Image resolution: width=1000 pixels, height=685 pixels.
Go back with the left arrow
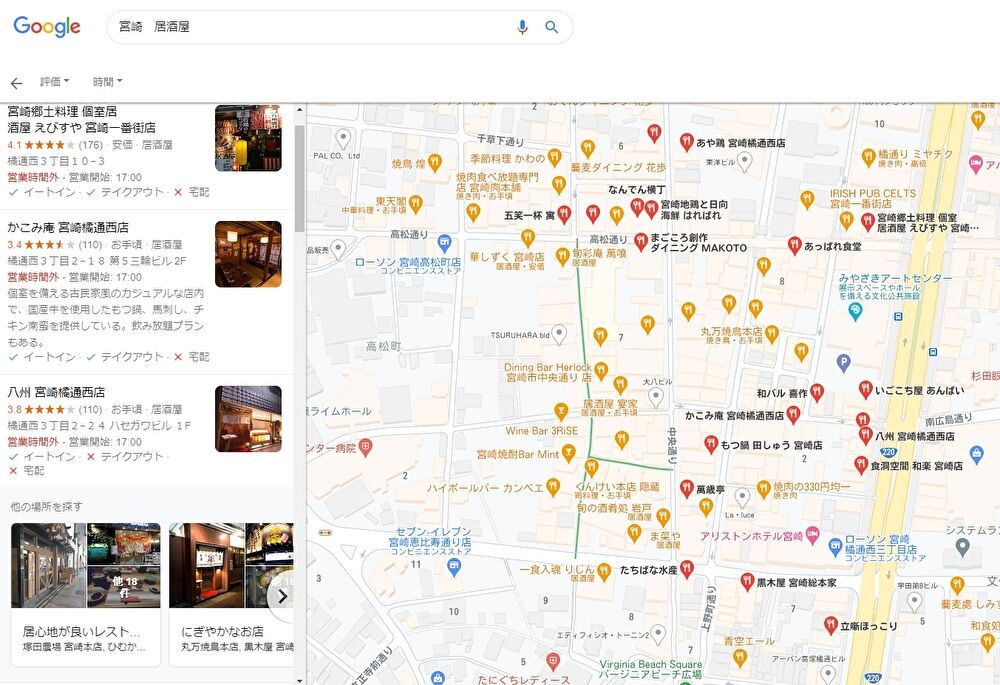(x=16, y=83)
